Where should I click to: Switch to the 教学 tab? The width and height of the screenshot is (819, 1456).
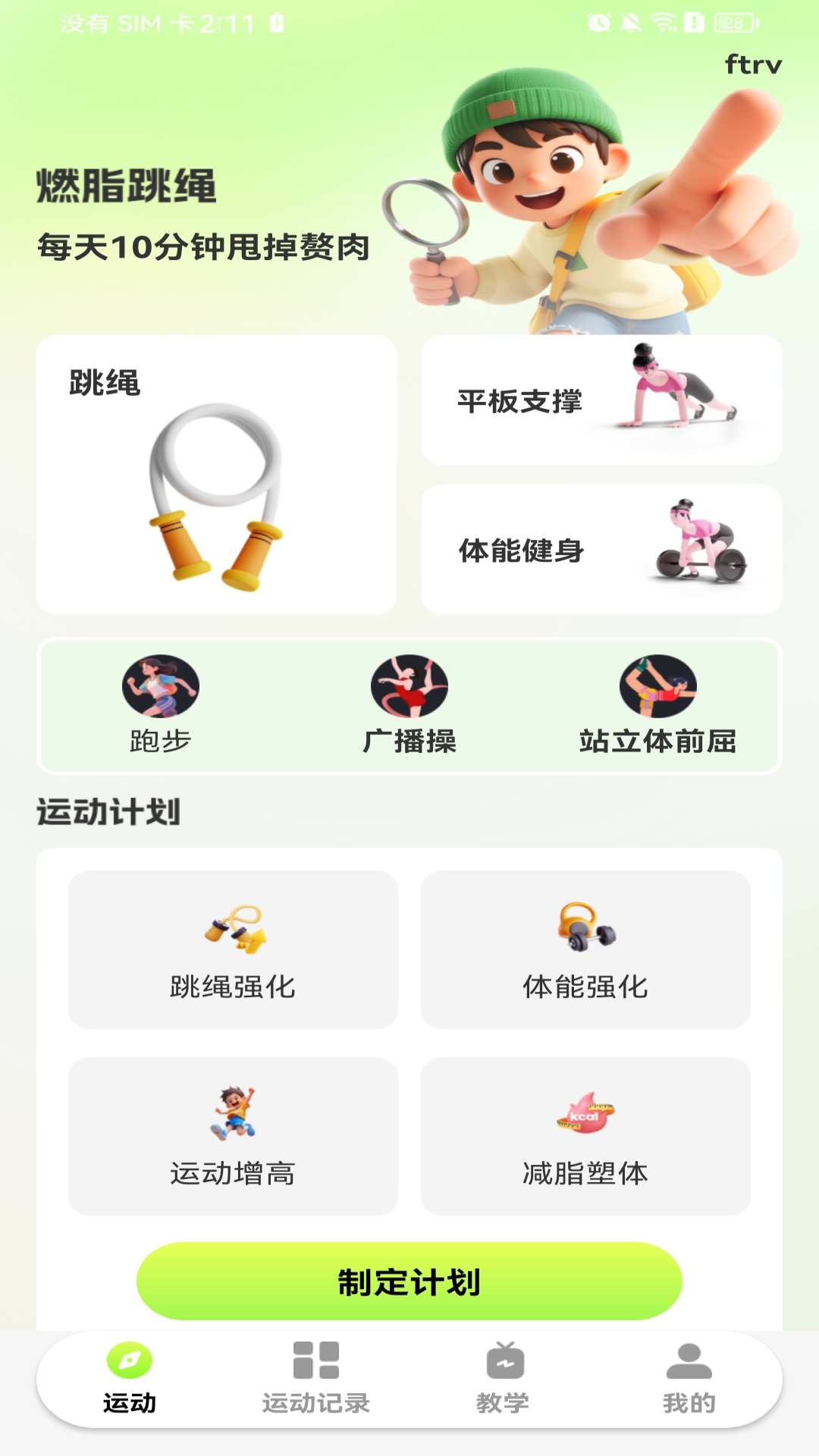click(503, 1379)
